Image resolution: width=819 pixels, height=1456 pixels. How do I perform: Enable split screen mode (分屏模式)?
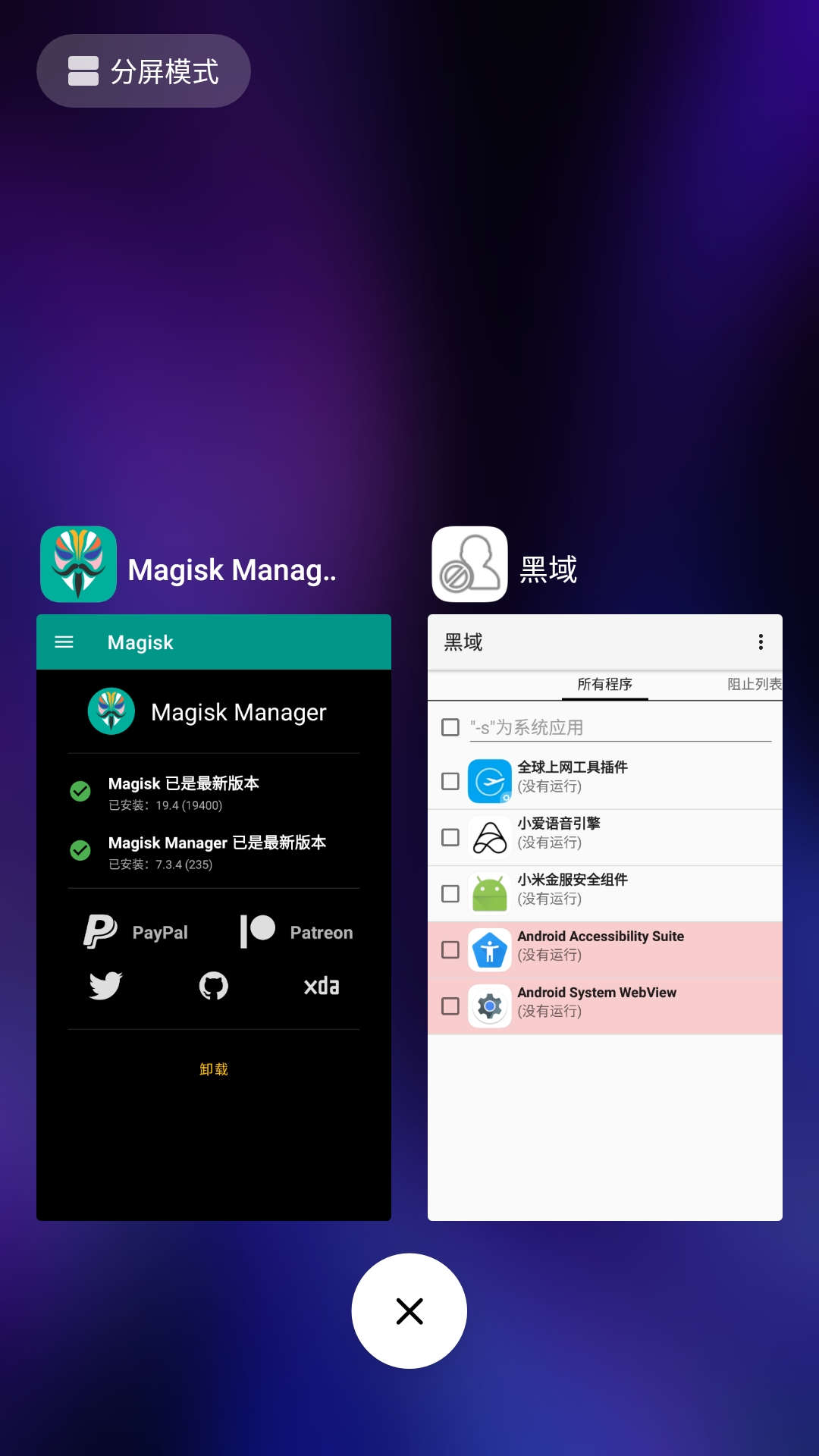[x=143, y=71]
